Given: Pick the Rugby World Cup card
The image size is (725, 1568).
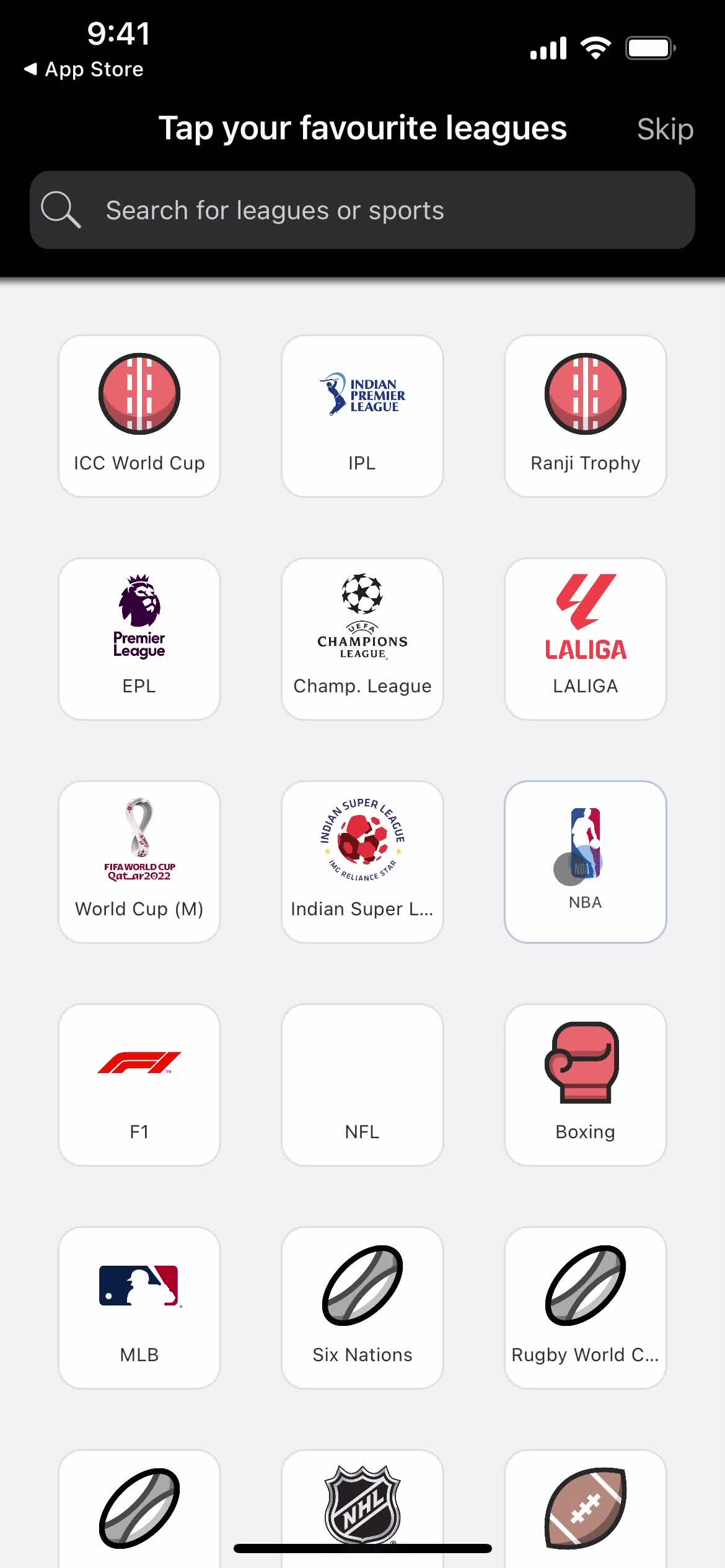Looking at the screenshot, I should pyautogui.click(x=586, y=1308).
